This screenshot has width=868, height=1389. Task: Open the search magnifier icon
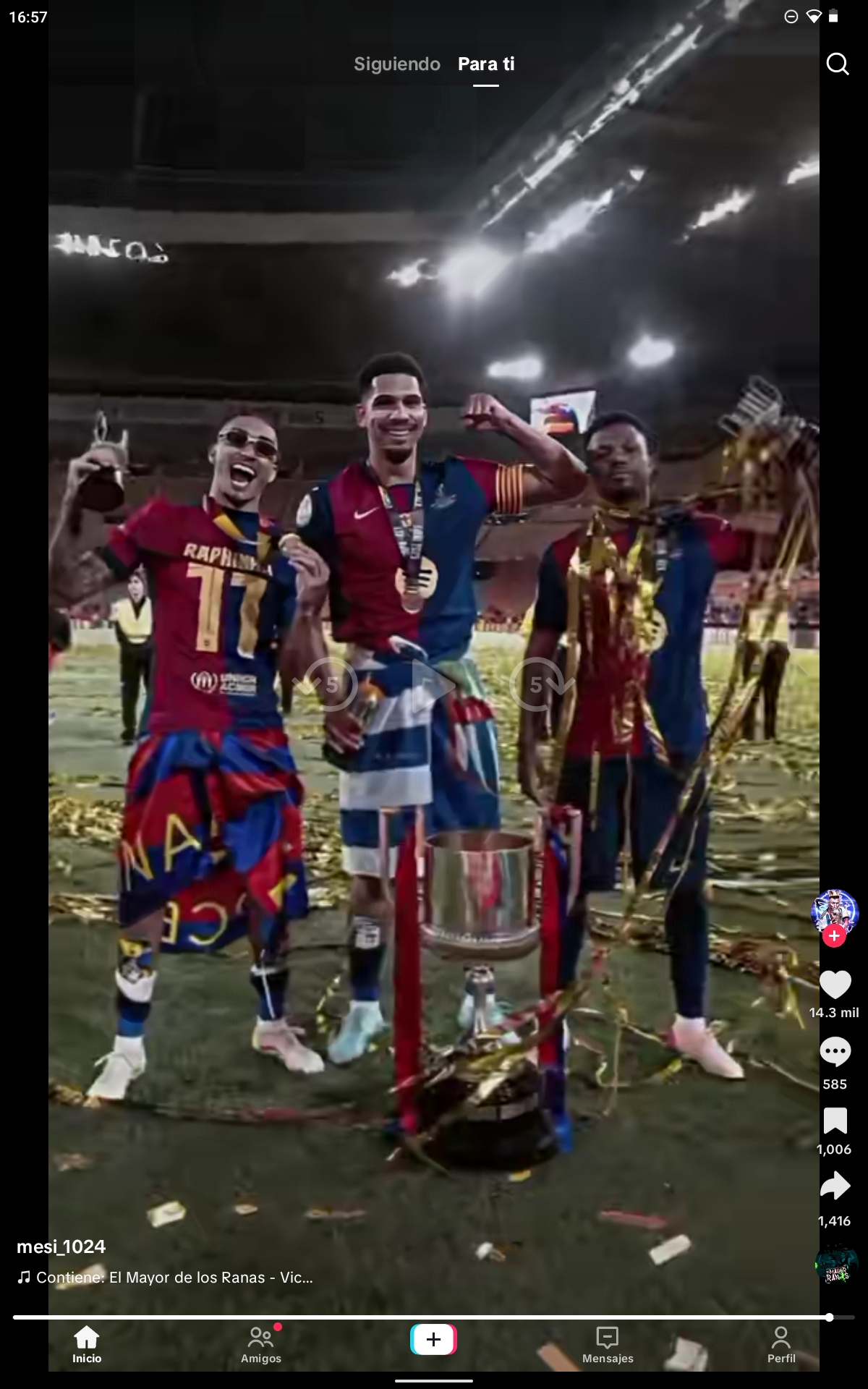pyautogui.click(x=837, y=64)
